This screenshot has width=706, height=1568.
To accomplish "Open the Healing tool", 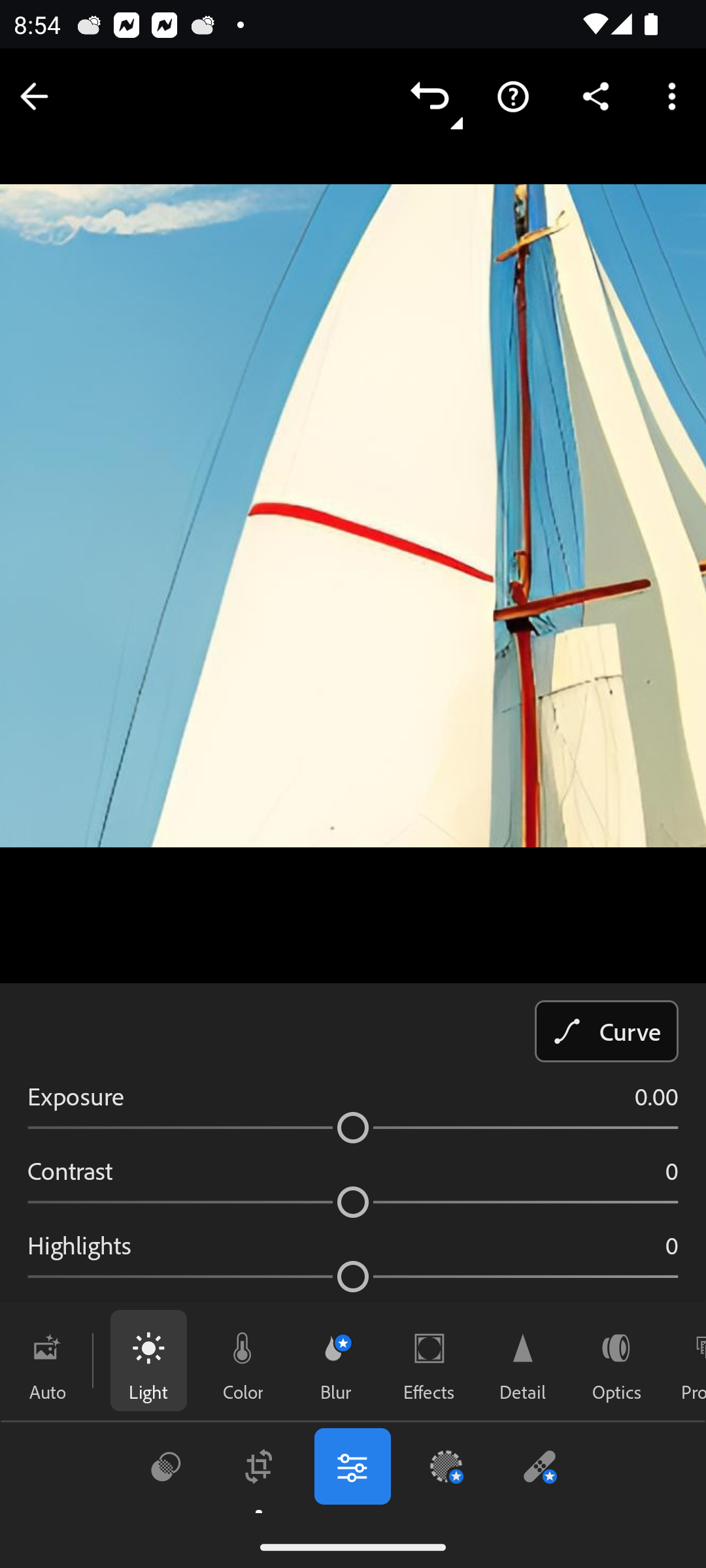I will coord(540,1467).
